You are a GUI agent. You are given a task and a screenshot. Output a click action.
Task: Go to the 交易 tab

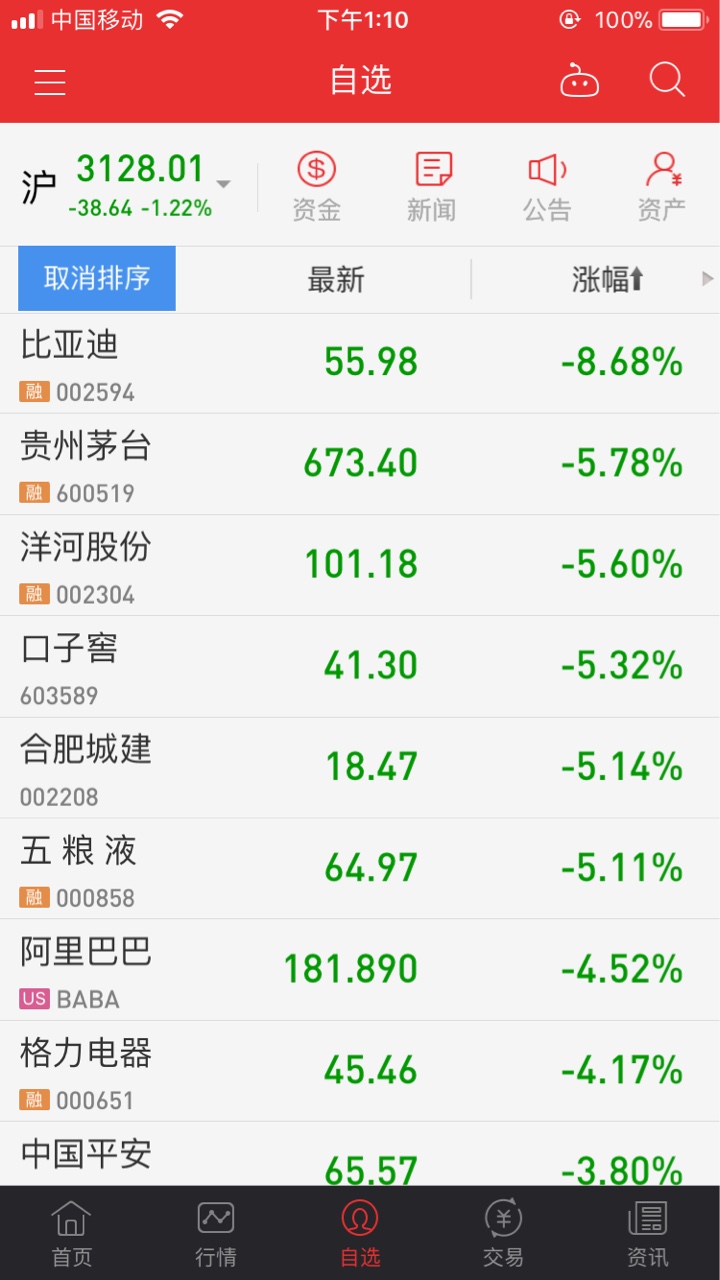pyautogui.click(x=503, y=1233)
